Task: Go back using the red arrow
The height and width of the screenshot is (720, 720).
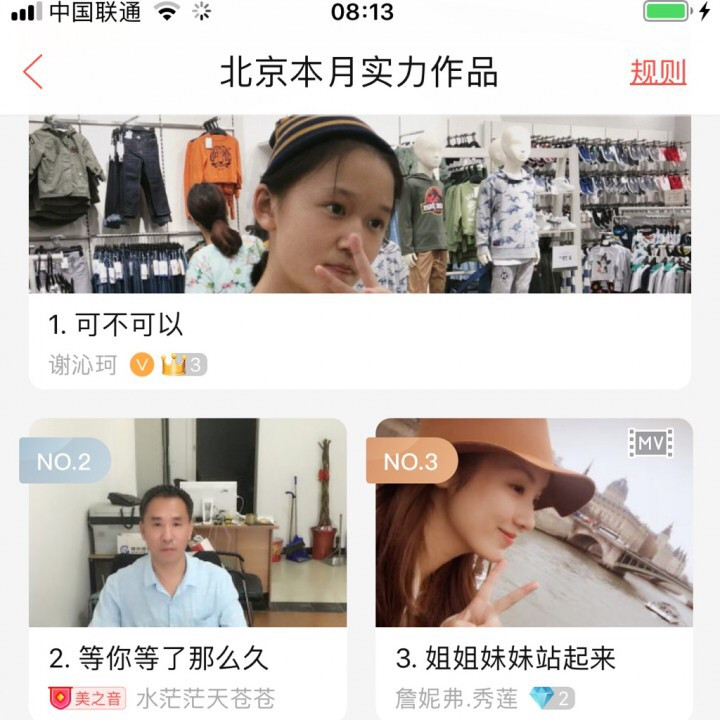Action: pyautogui.click(x=34, y=72)
